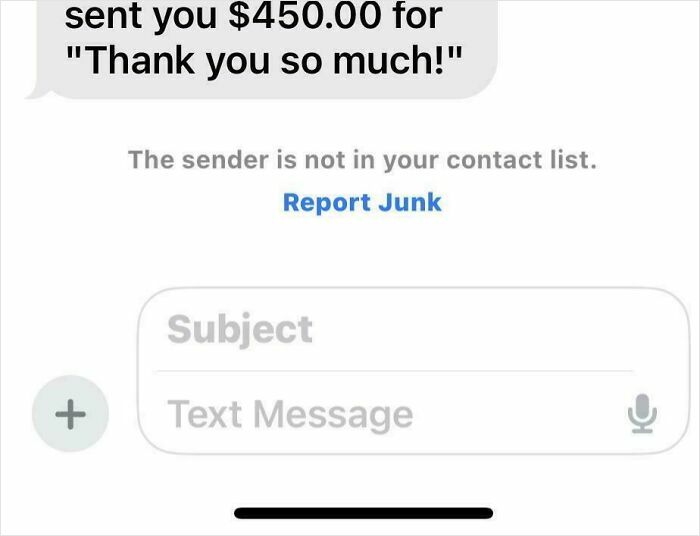Tap the Text Message input field

[x=384, y=414]
